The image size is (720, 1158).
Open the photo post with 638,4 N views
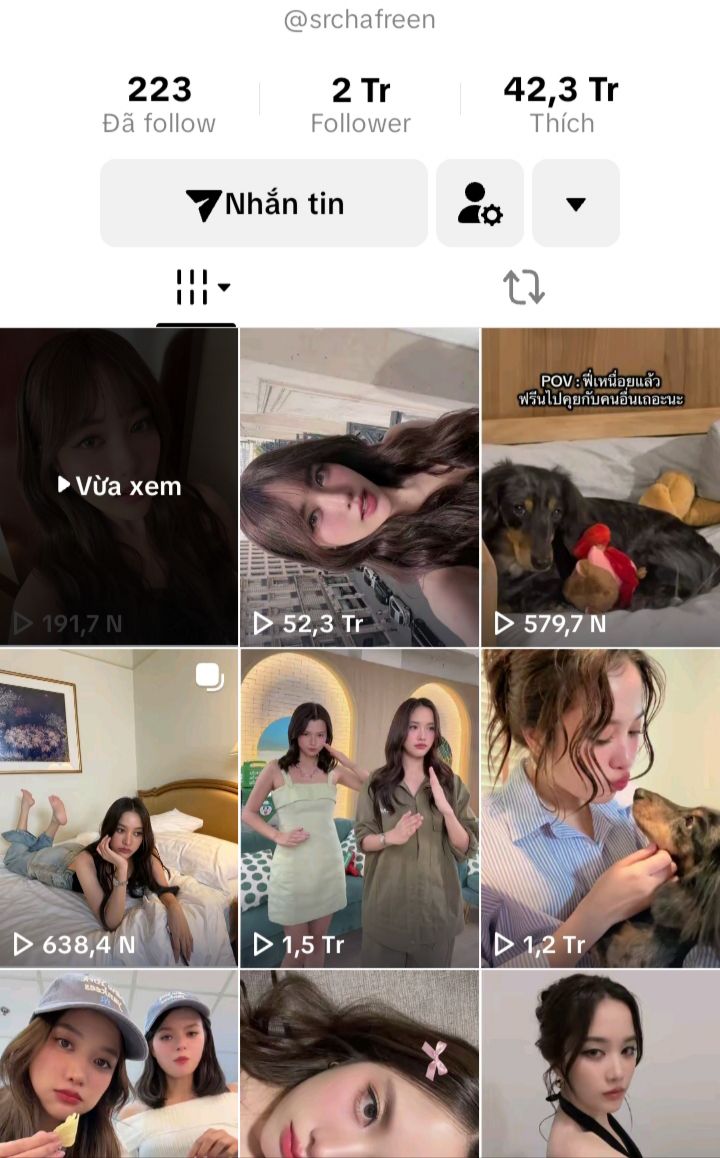point(119,808)
